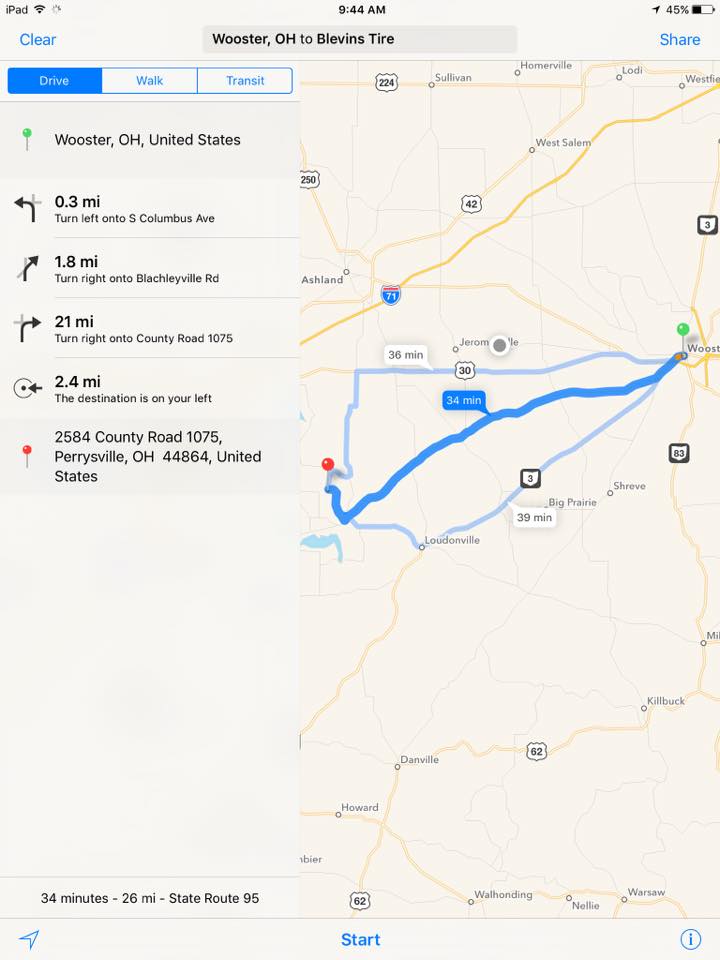The width and height of the screenshot is (720, 960).
Task: Select the Drive mode
Action: tap(54, 80)
